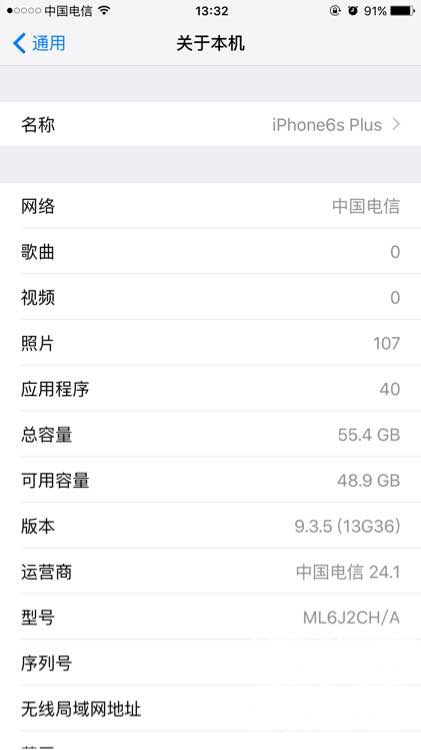Go back to 通用 settings

(39, 44)
